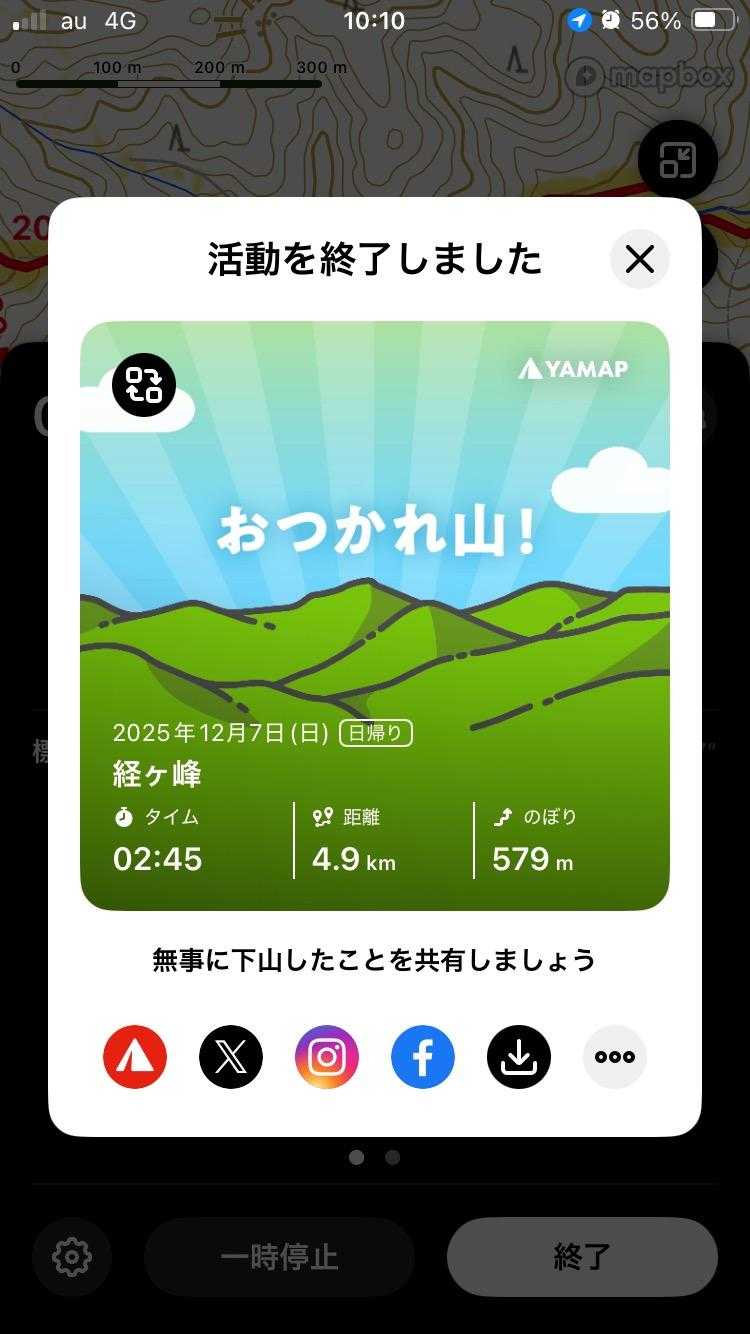Close the activity finished dialog
Viewport: 750px width, 1334px height.
(639, 260)
